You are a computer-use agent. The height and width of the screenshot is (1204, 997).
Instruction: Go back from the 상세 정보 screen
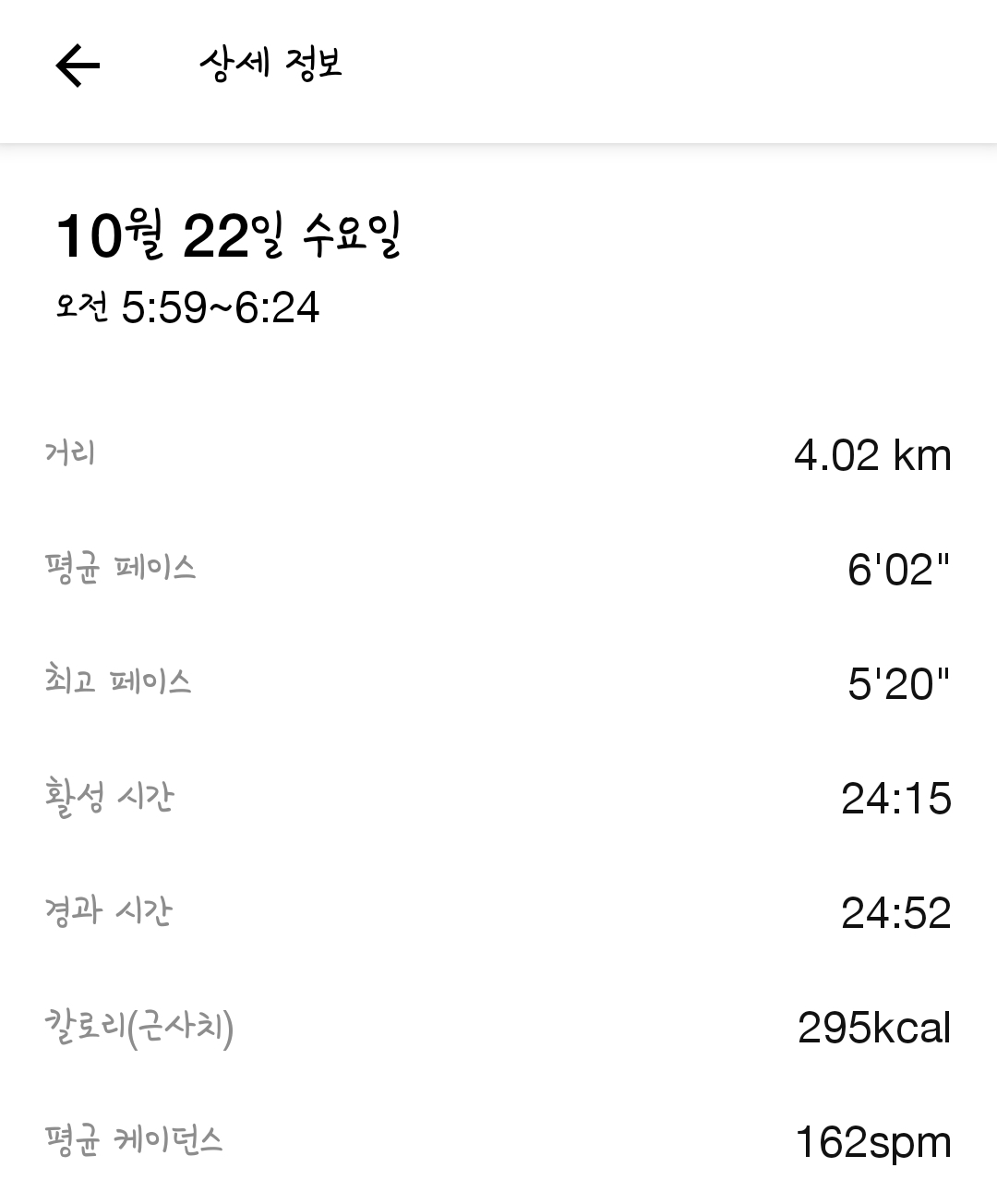78,66
